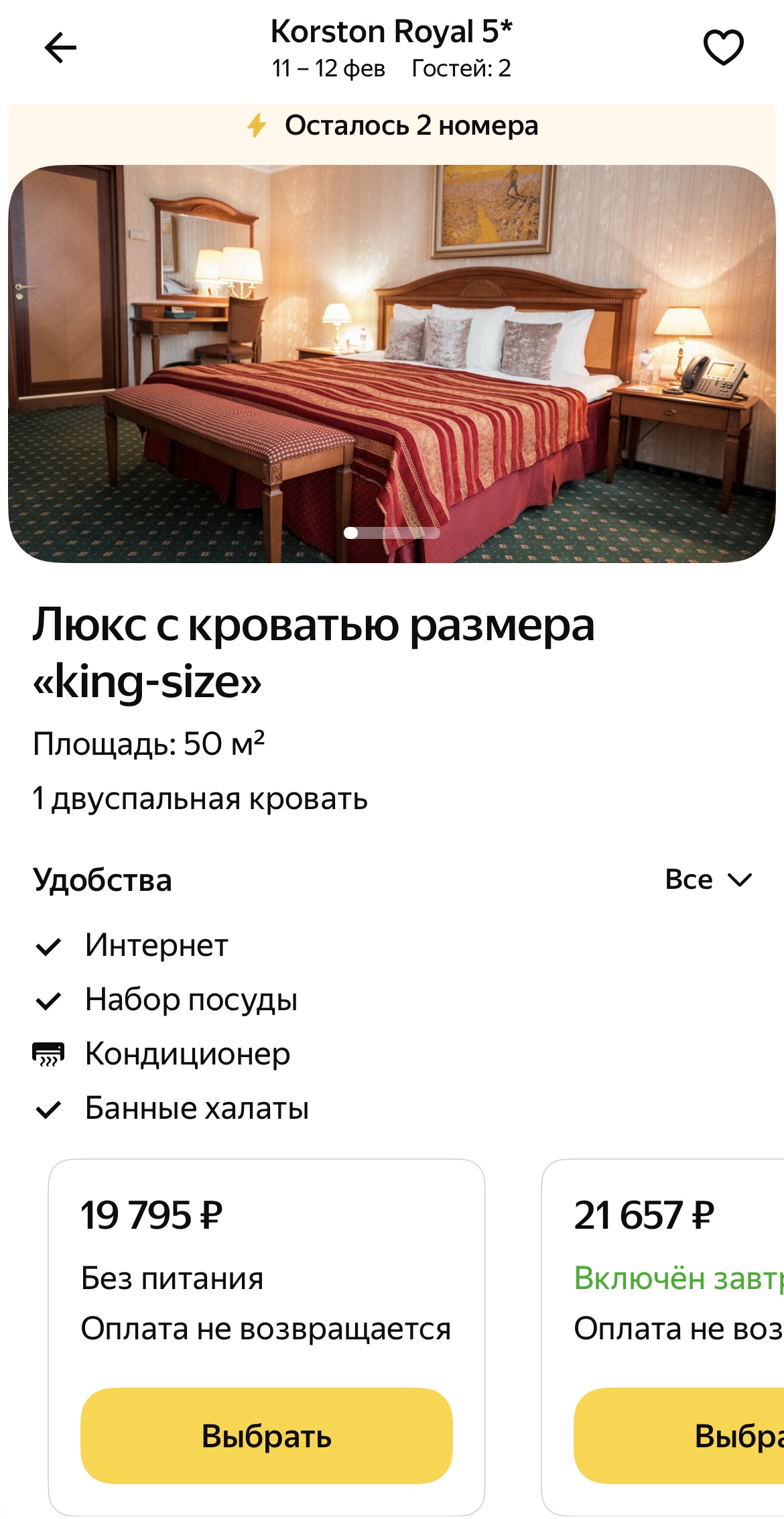Image resolution: width=784 pixels, height=1519 pixels.
Task: Open the king-size suite room photo
Action: pos(391,363)
